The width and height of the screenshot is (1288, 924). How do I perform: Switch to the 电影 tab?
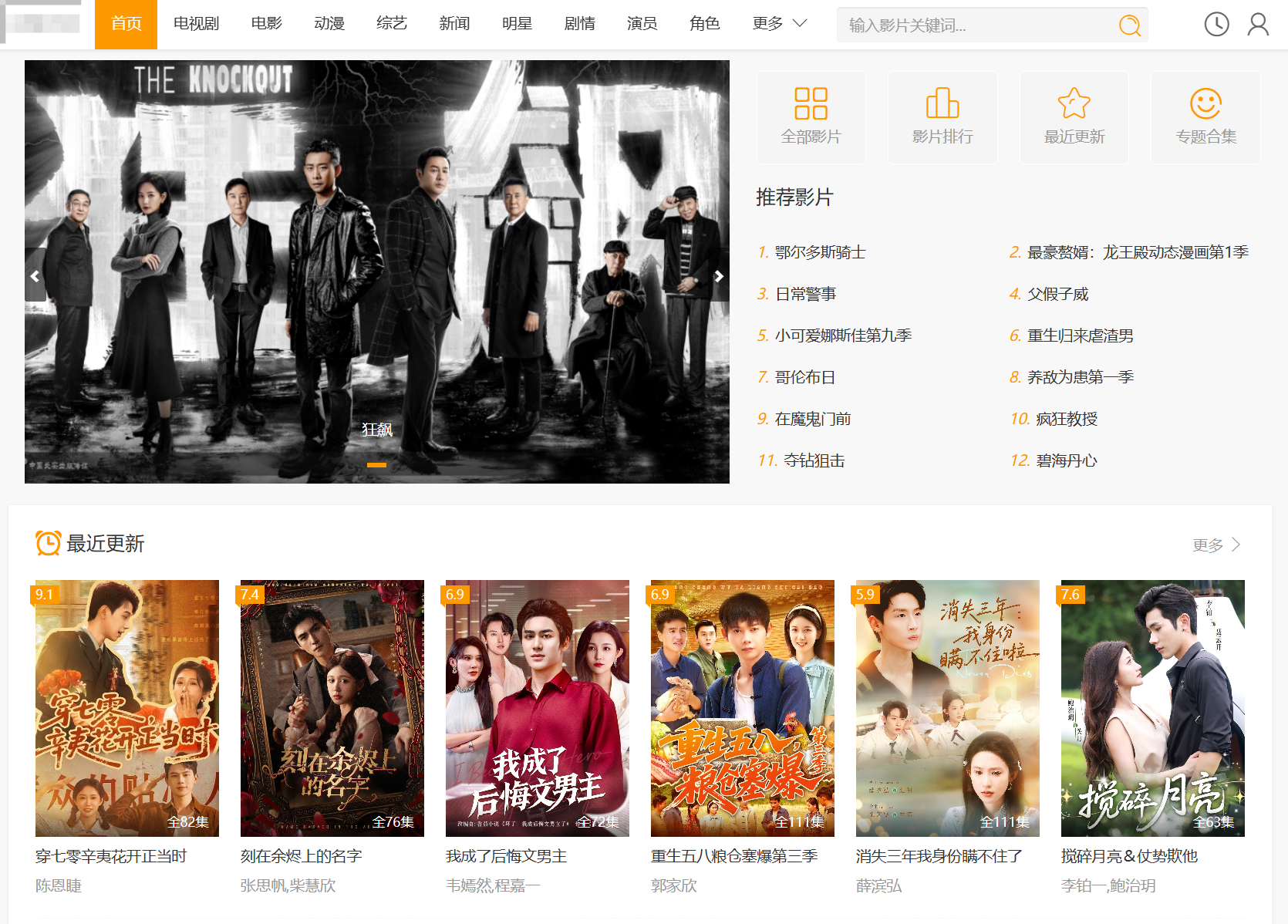coord(266,24)
